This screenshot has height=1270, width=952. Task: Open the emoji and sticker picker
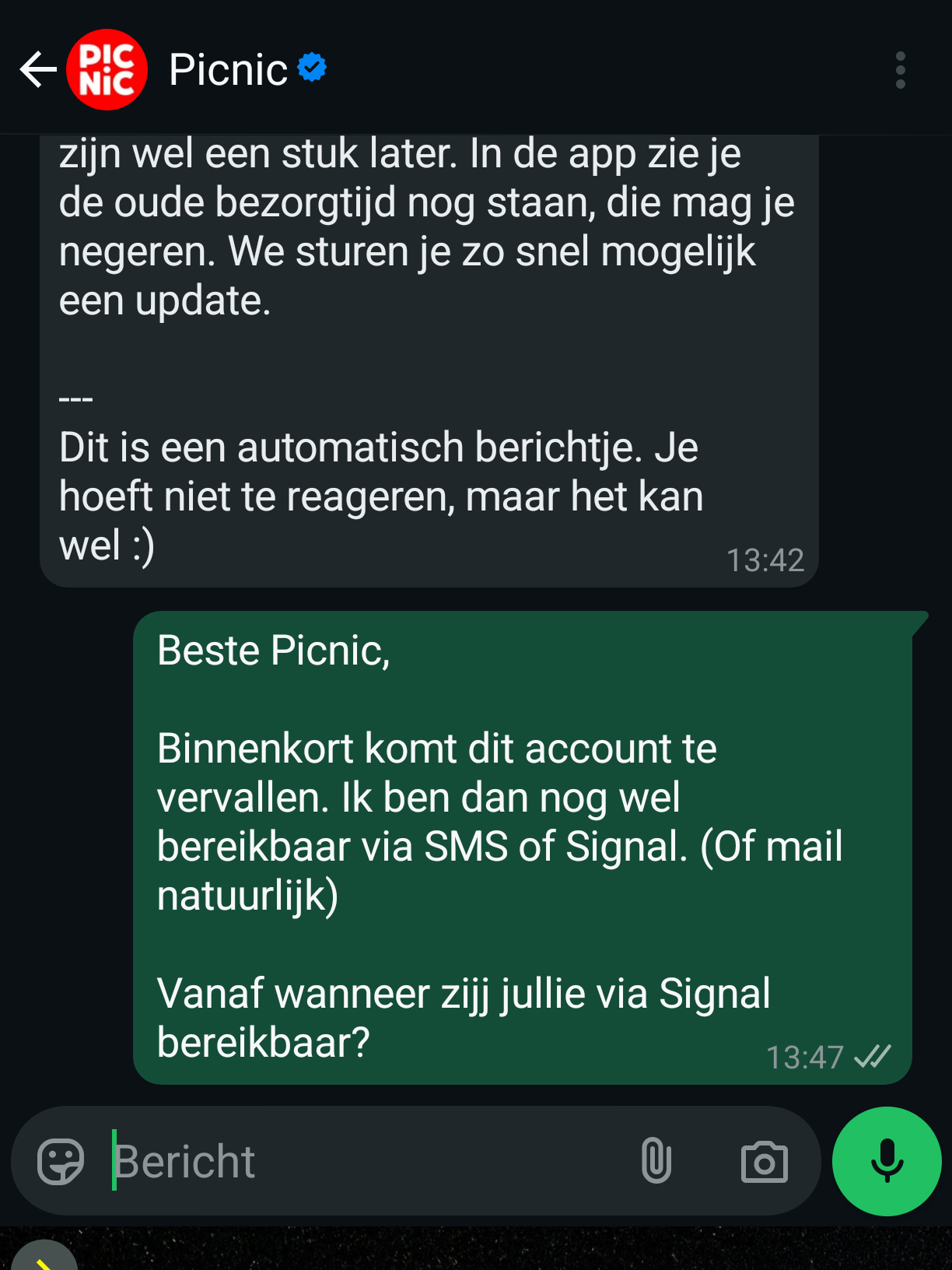[61, 1161]
